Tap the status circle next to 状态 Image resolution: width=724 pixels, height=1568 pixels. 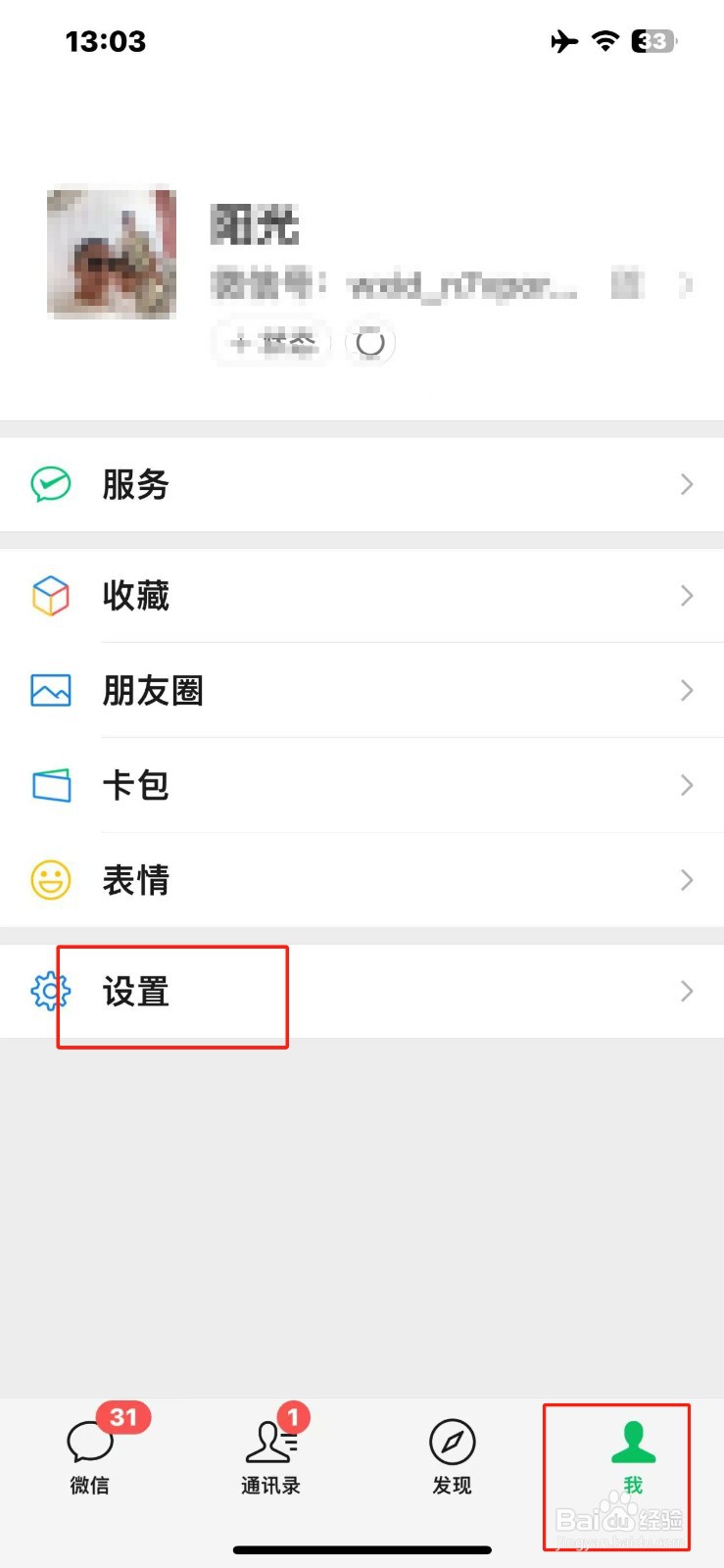pyautogui.click(x=370, y=342)
